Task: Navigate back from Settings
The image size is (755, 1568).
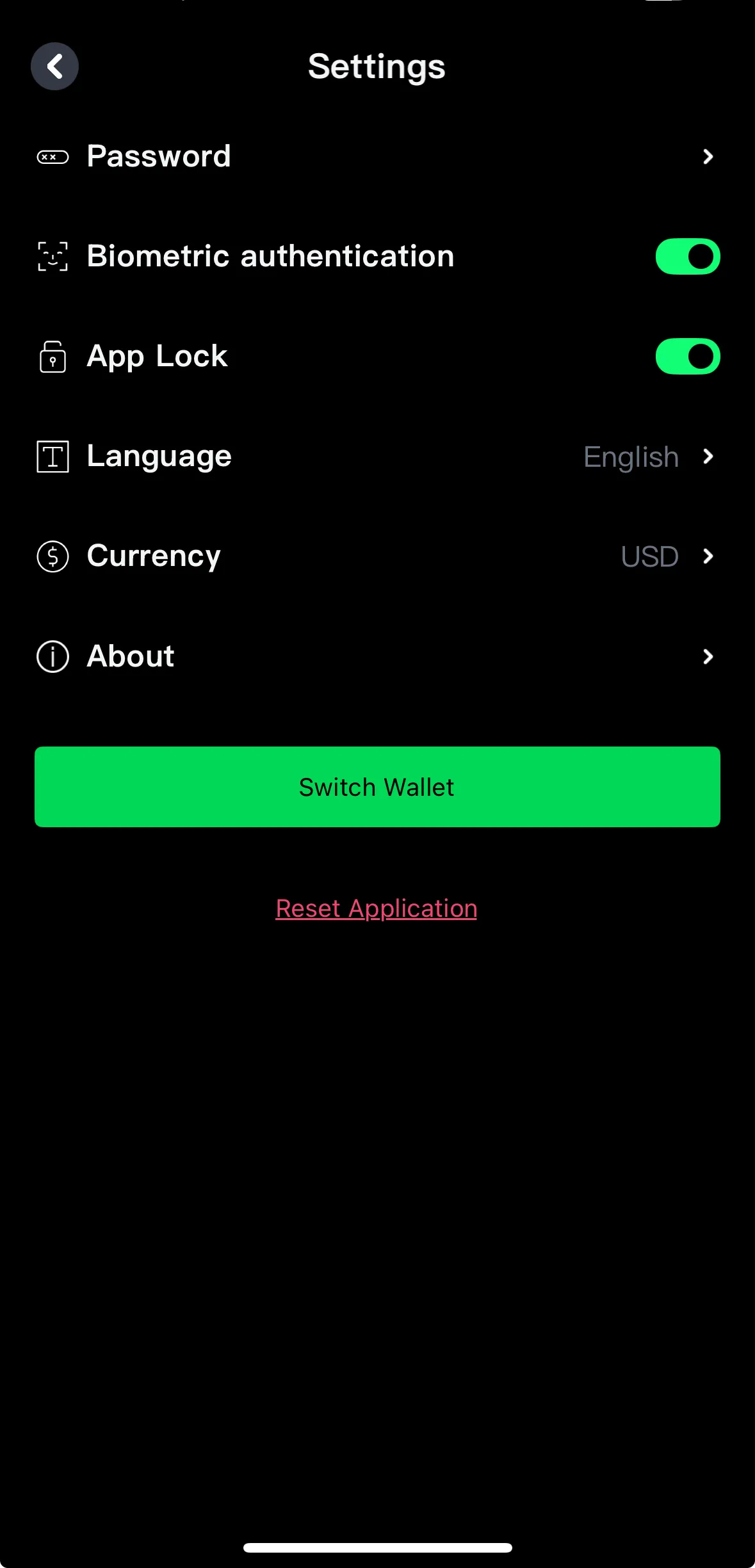Action: point(54,66)
